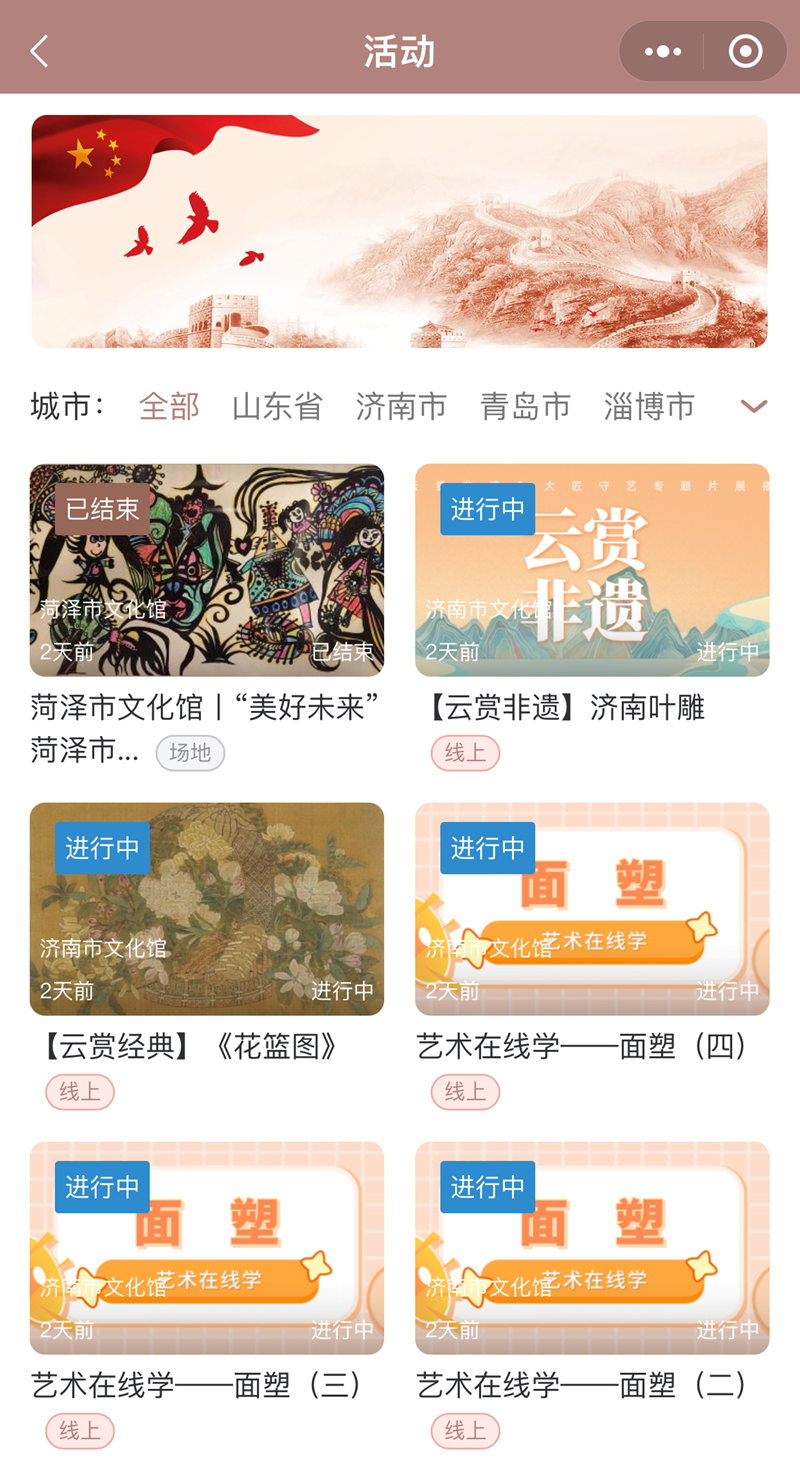
Task: Open the mini program more options menu
Action: coord(663,51)
